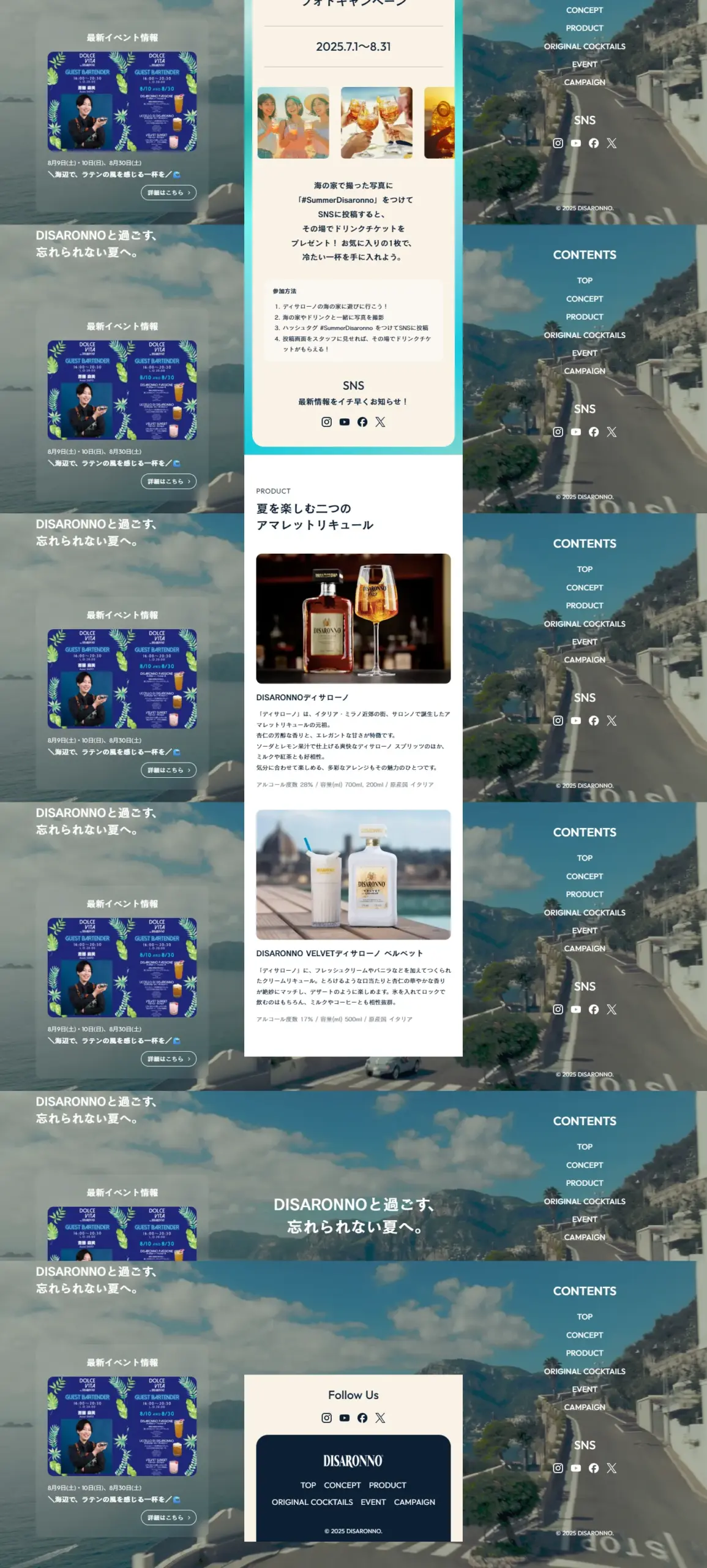This screenshot has height=1568, width=707.
Task: Open X under Follow Us
Action: click(380, 1418)
